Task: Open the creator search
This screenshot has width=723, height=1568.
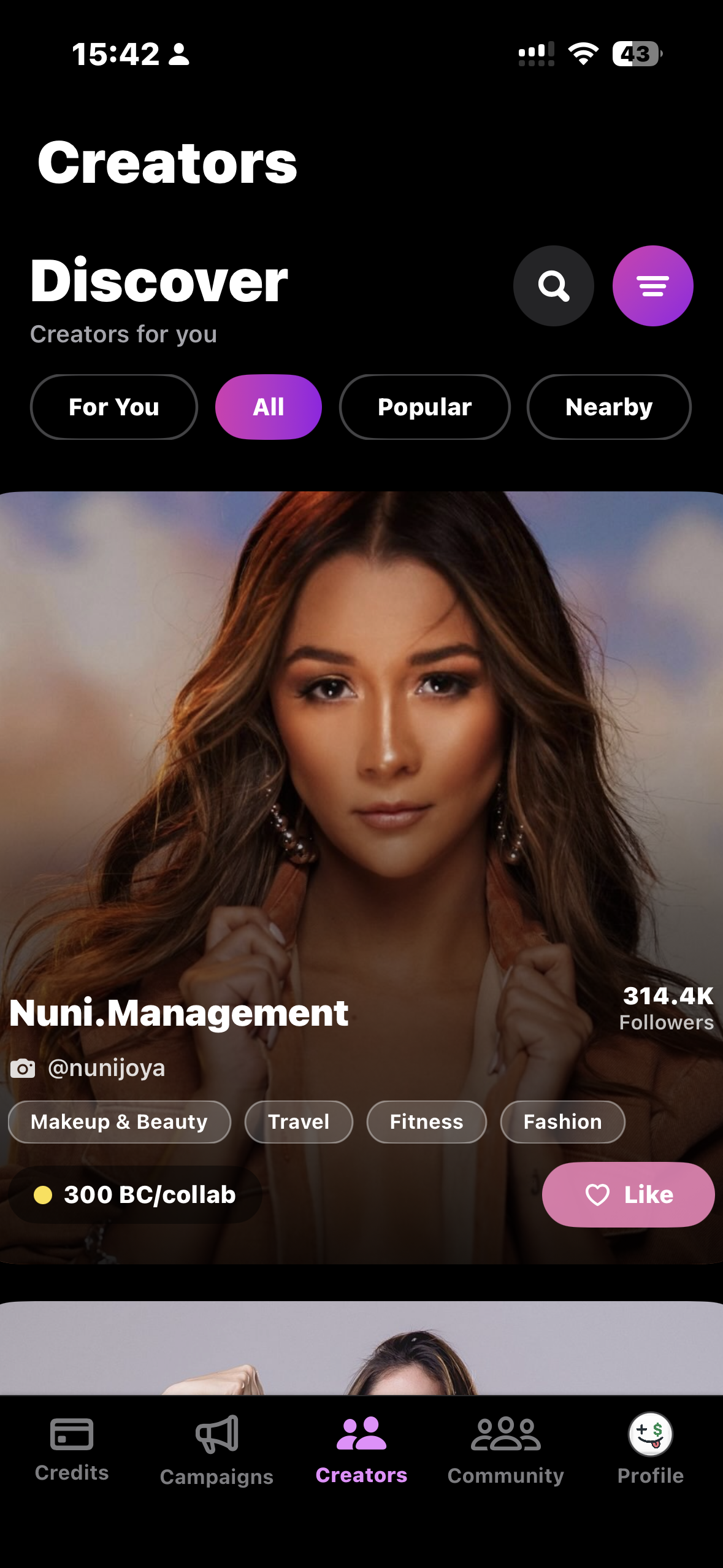Action: pos(553,286)
